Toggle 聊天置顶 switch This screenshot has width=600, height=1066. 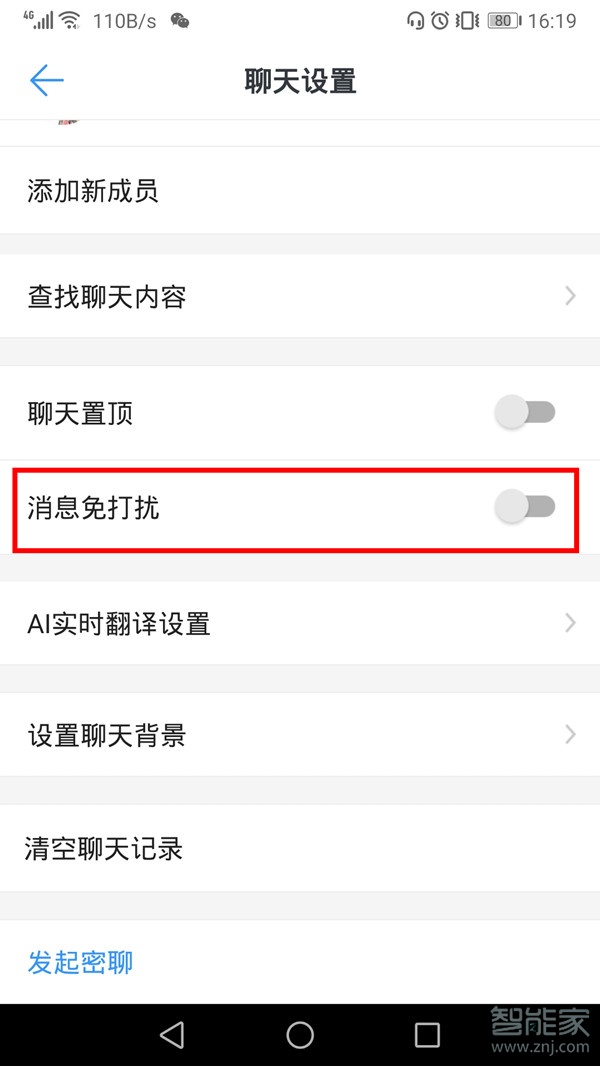[527, 412]
